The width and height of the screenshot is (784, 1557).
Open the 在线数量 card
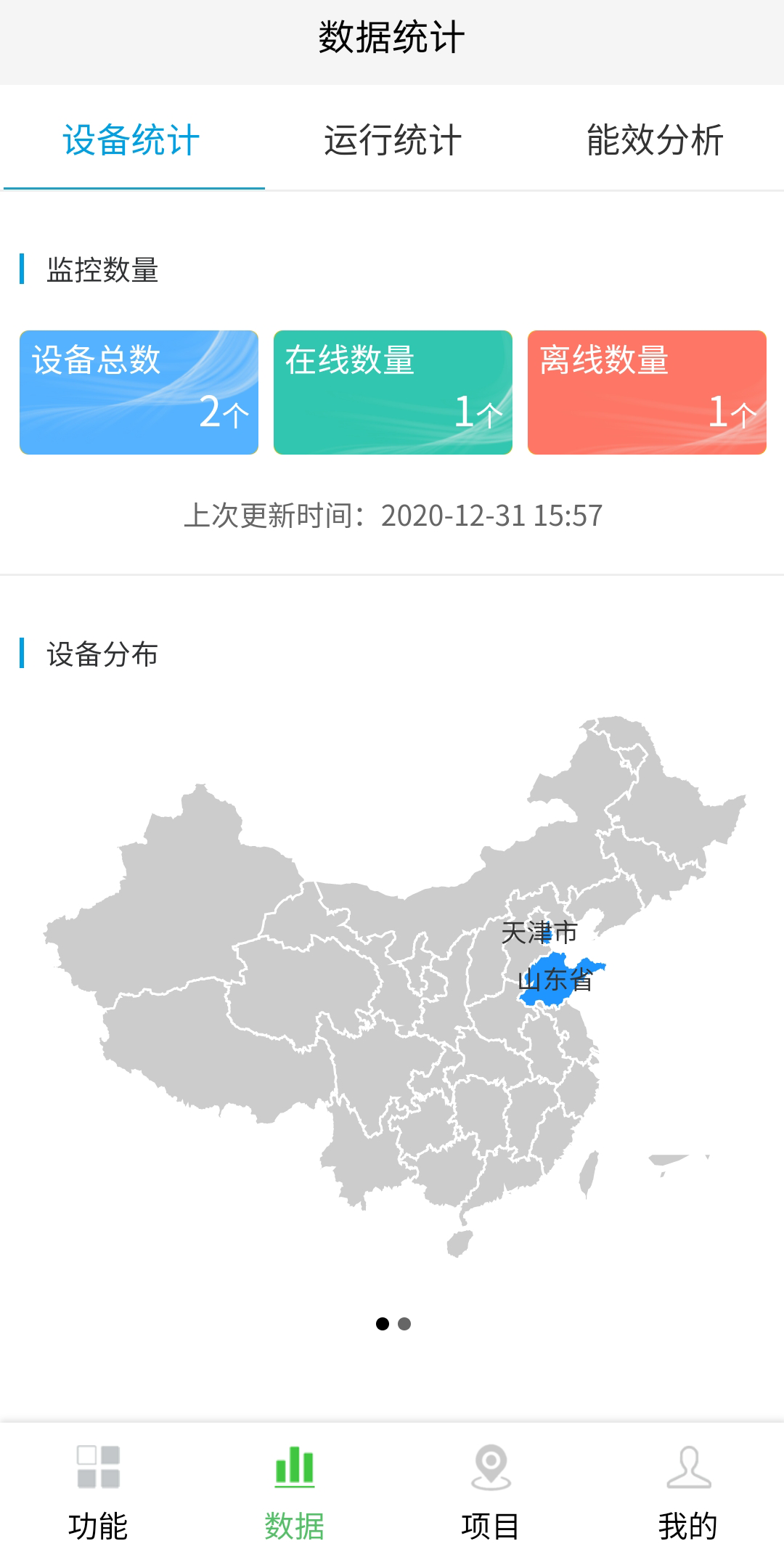[393, 392]
